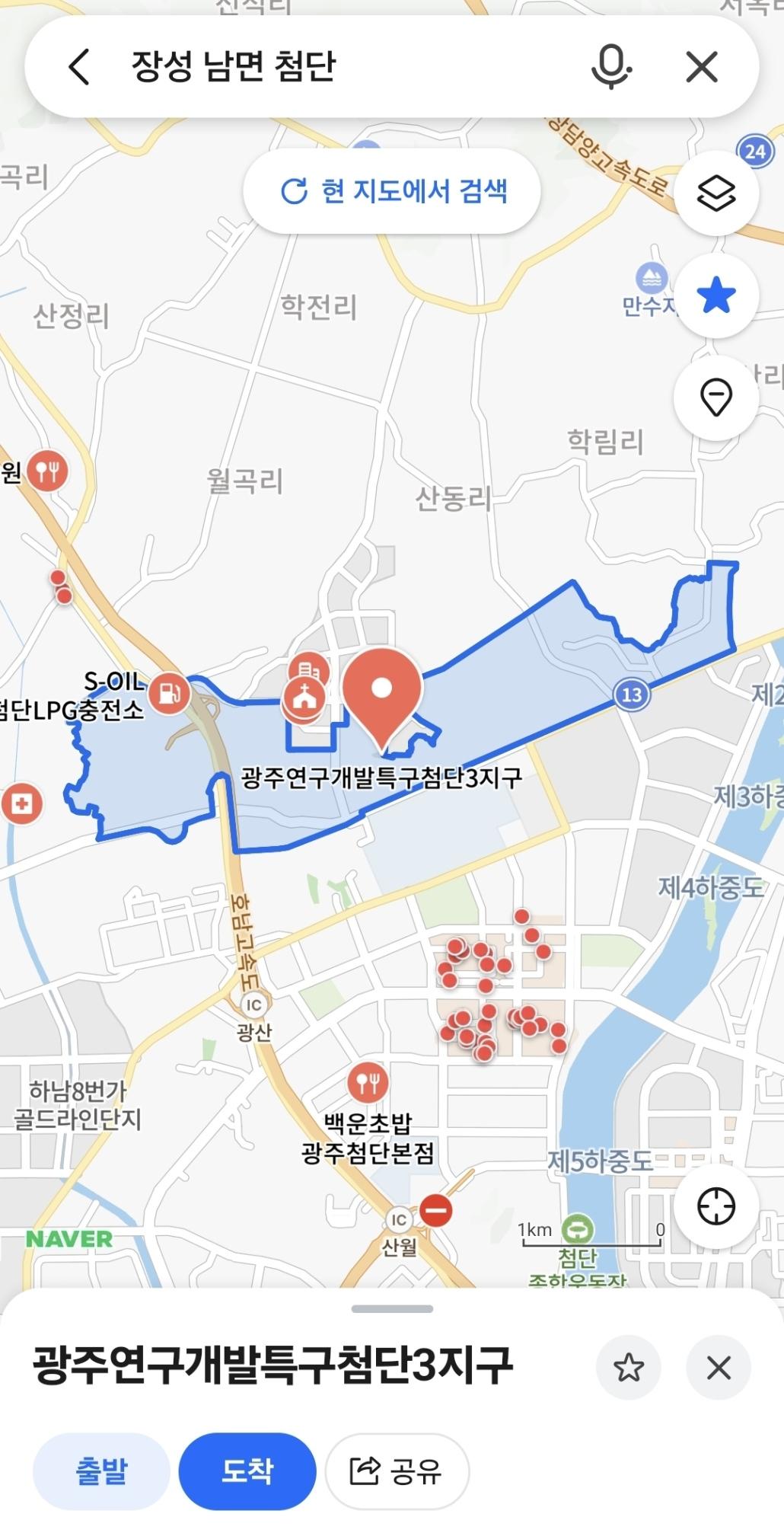784x1533 pixels.
Task: Center map on my current location
Action: (x=715, y=1206)
